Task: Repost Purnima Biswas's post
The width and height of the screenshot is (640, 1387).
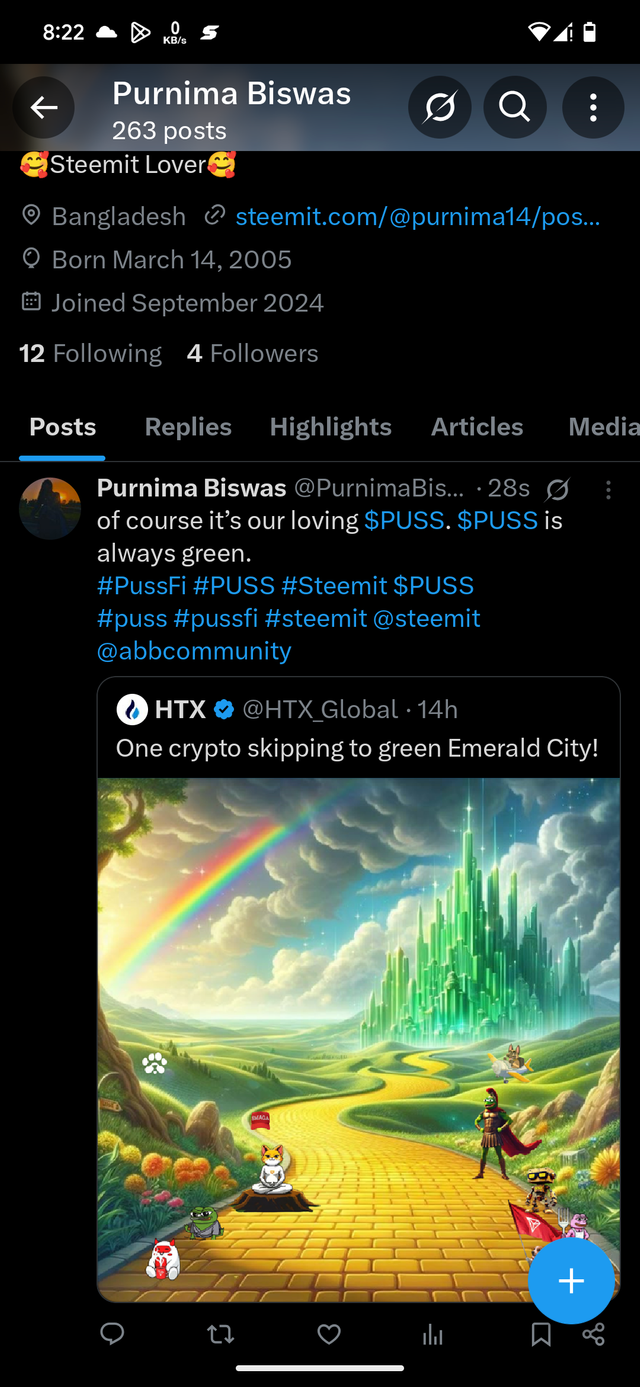Action: point(220,1334)
